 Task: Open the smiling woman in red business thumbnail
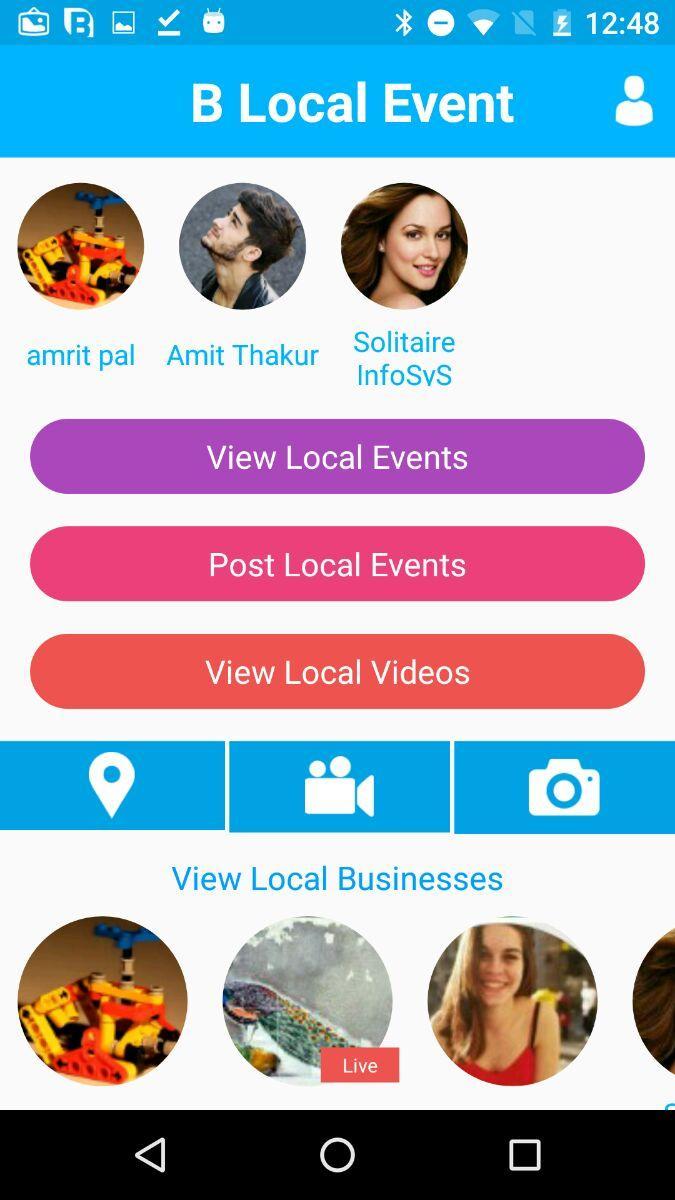[x=512, y=1001]
